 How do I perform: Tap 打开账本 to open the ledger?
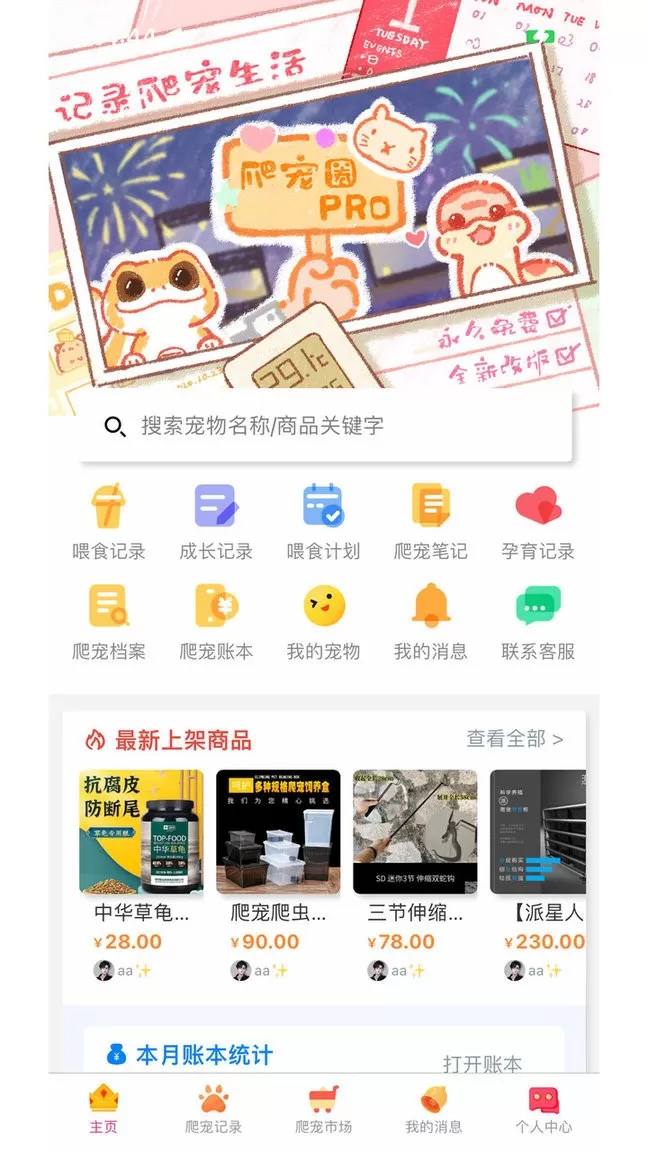482,1064
